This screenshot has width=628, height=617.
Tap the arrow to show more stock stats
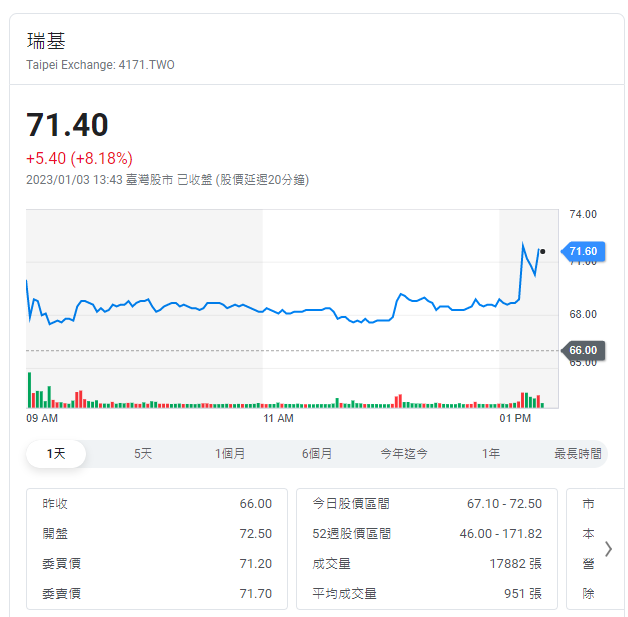point(608,548)
